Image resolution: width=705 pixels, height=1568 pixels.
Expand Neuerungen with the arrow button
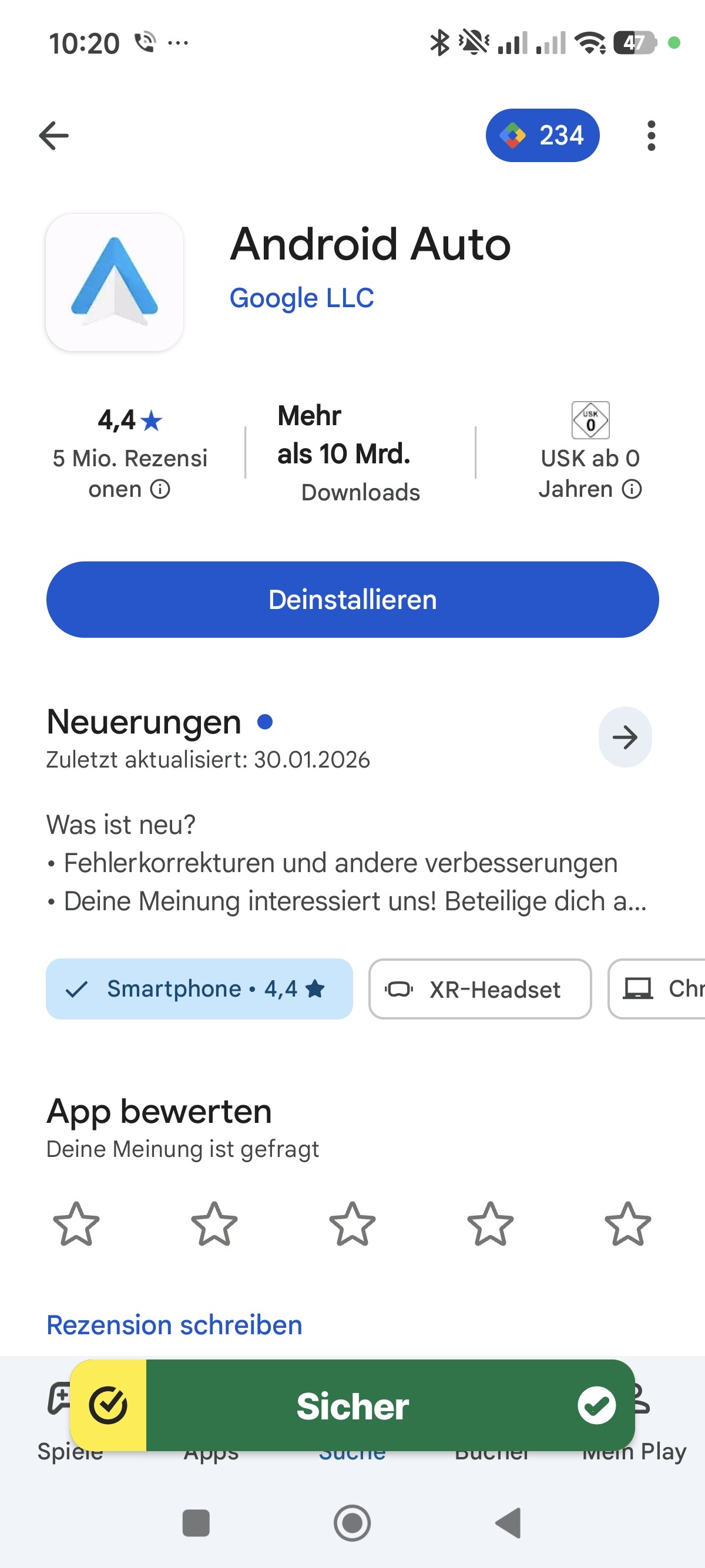(x=625, y=737)
